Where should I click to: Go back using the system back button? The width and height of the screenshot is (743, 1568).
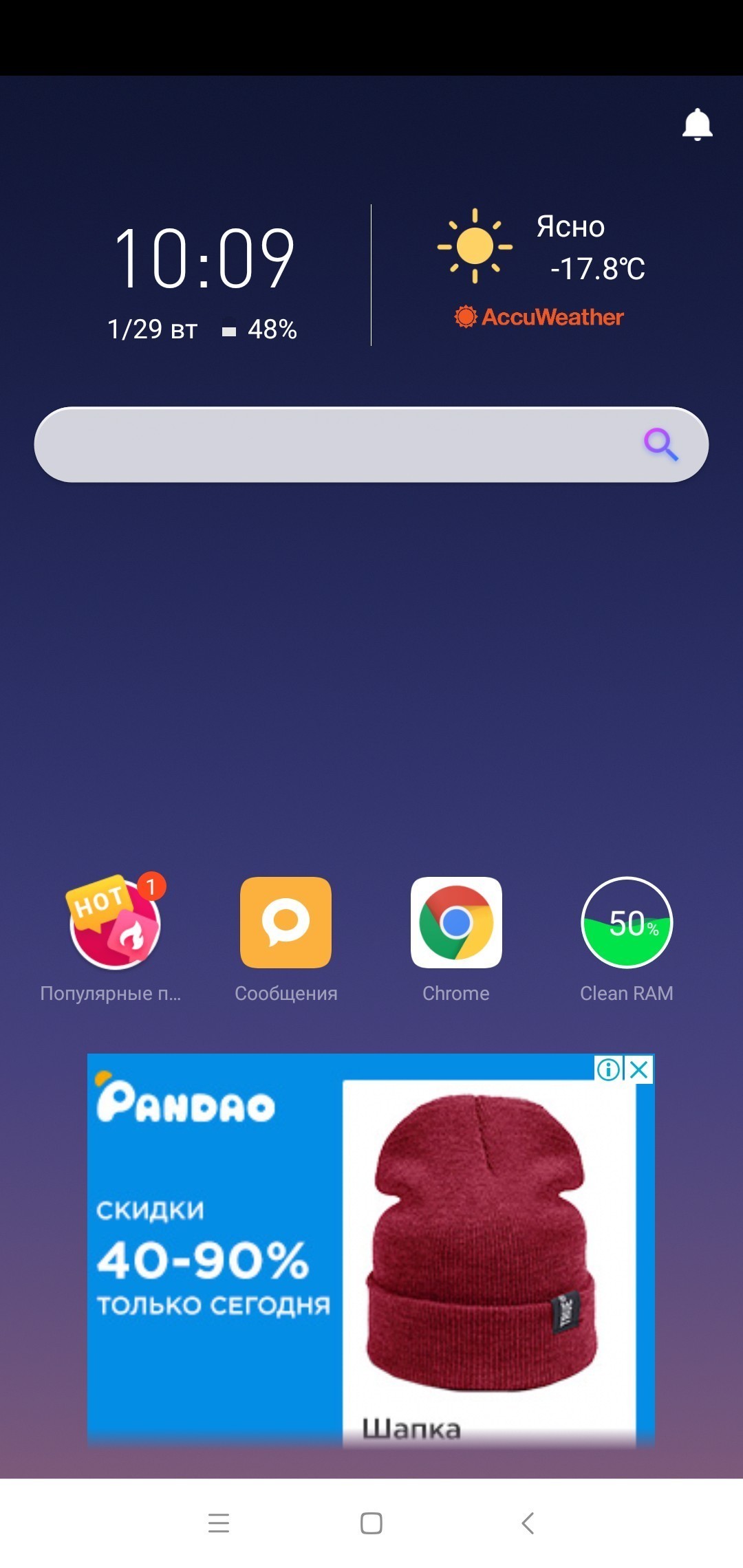pos(528,1523)
